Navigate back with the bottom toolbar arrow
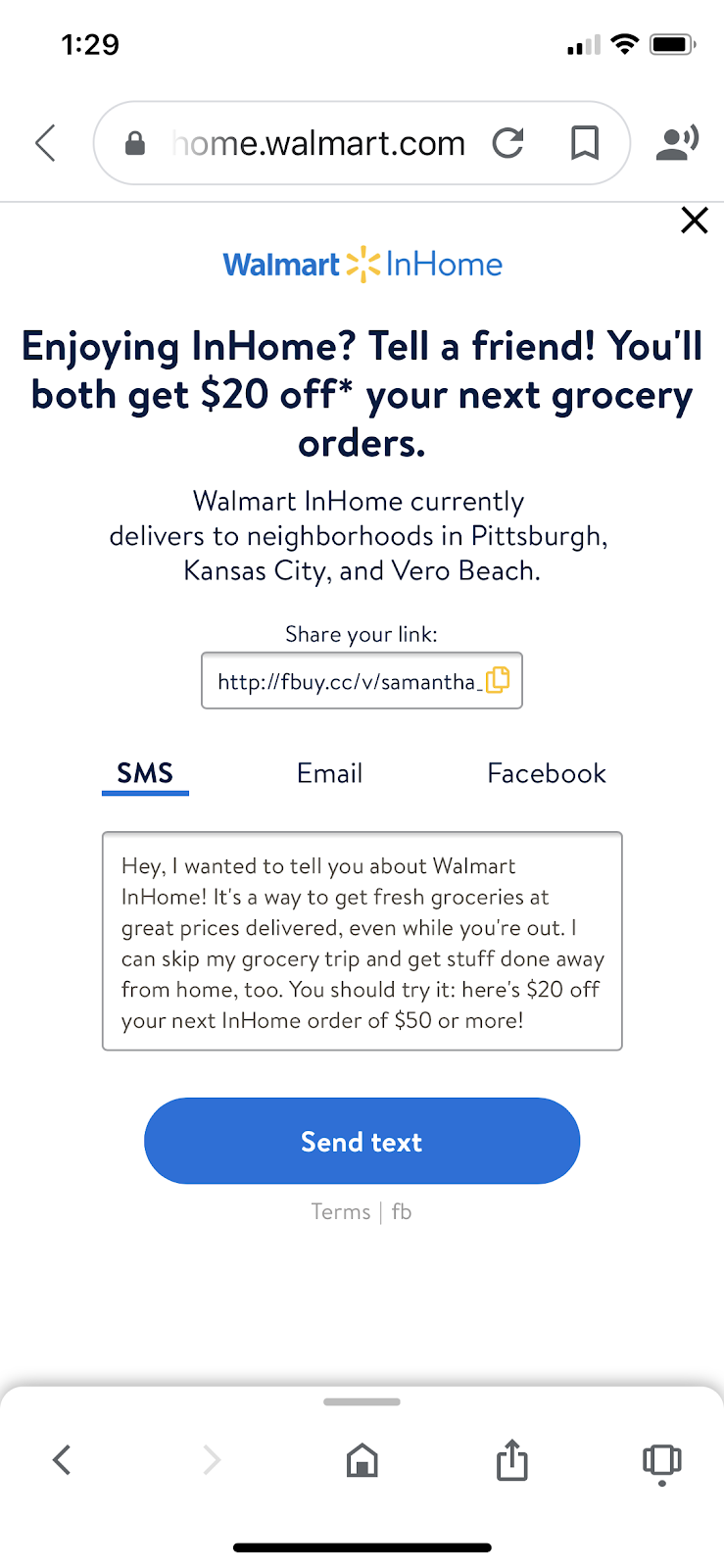Viewport: 724px width, 1568px height. (62, 1460)
